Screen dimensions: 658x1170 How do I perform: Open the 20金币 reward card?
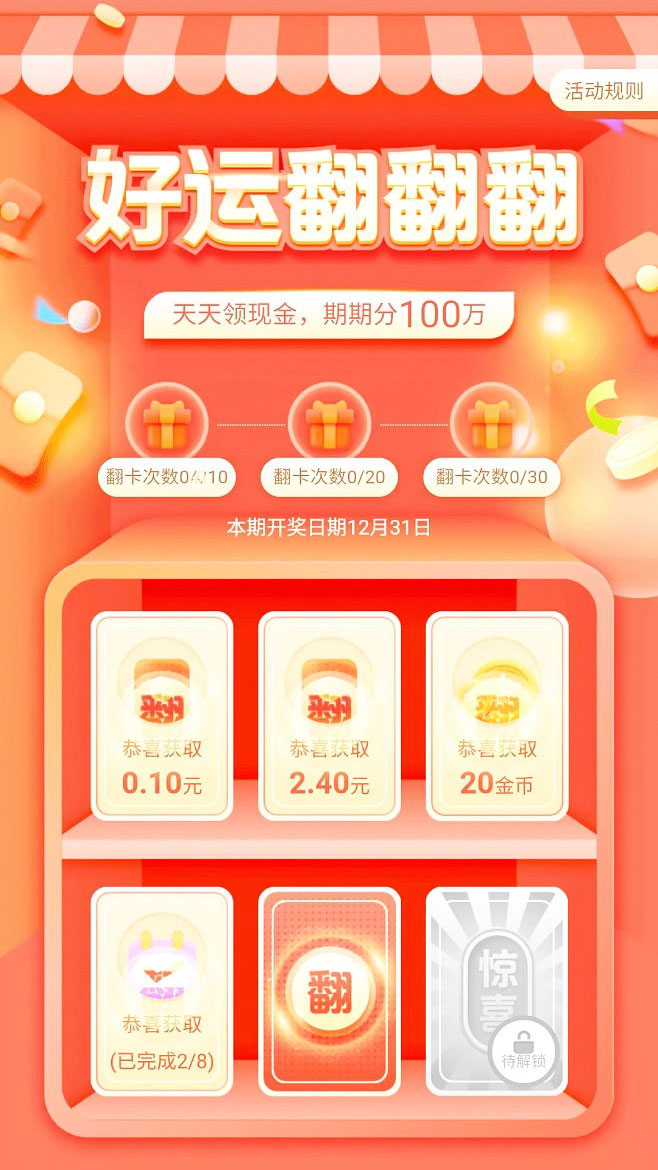497,715
